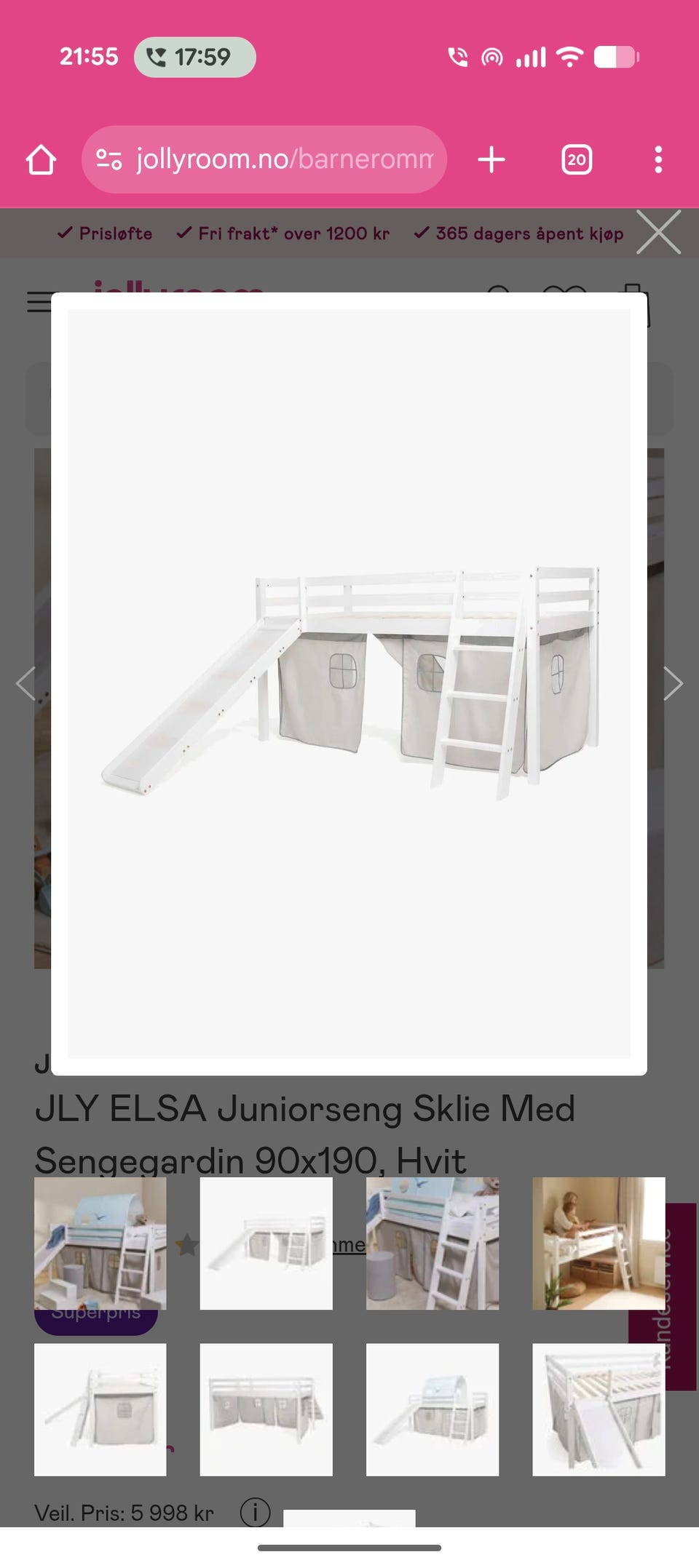Show the previous product image

pyautogui.click(x=26, y=683)
